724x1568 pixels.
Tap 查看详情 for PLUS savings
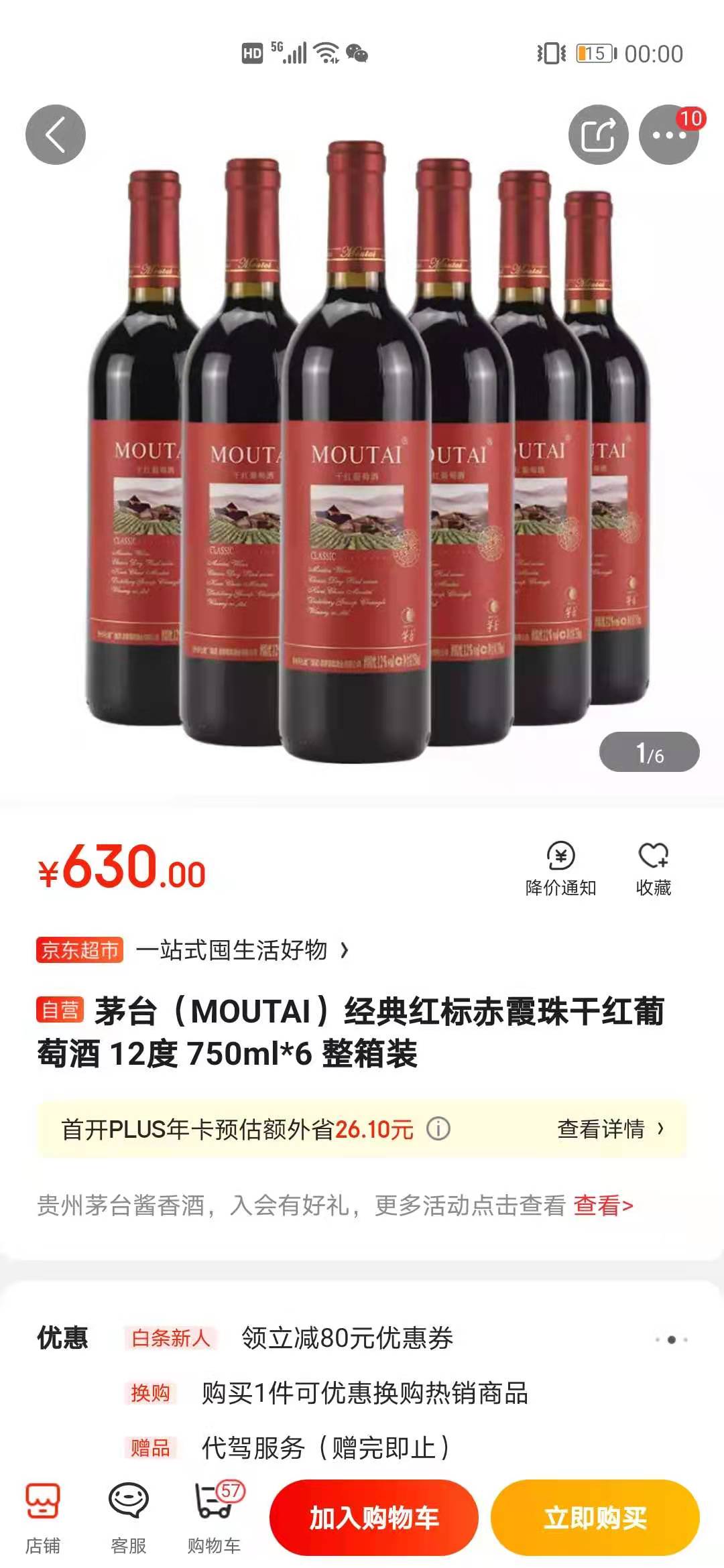pyautogui.click(x=610, y=1129)
